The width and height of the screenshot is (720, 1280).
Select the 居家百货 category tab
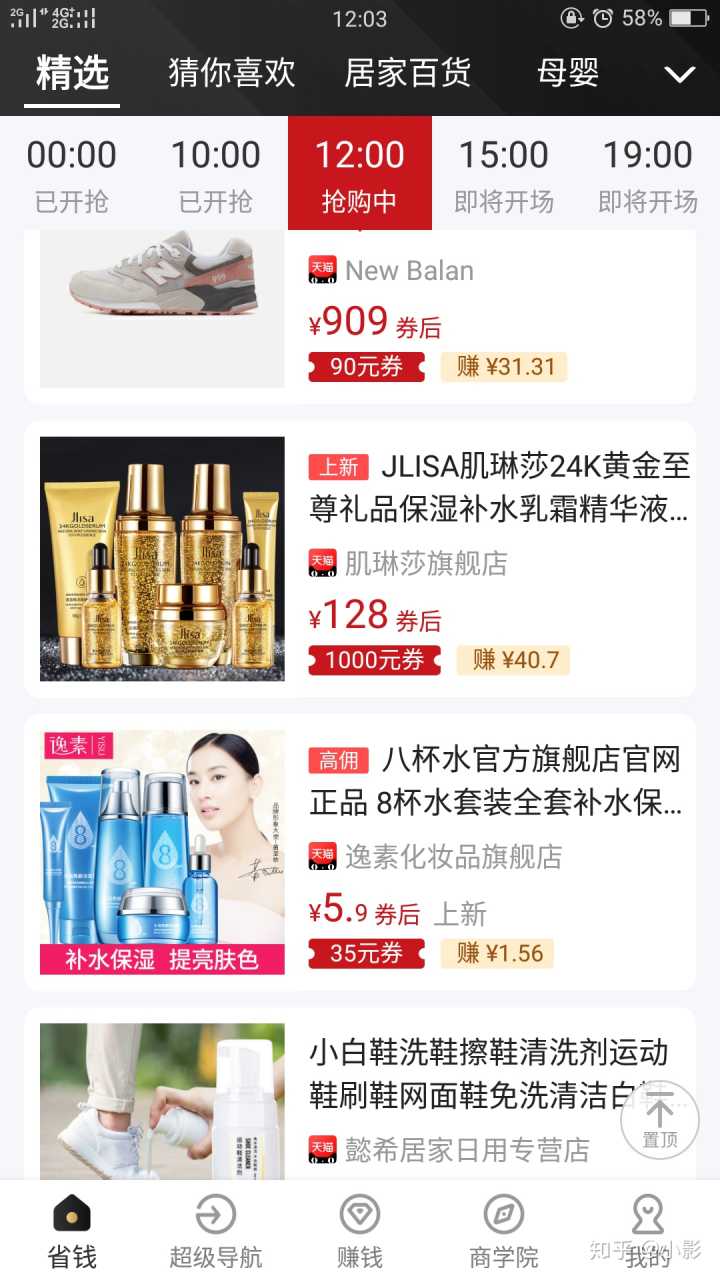click(x=407, y=74)
